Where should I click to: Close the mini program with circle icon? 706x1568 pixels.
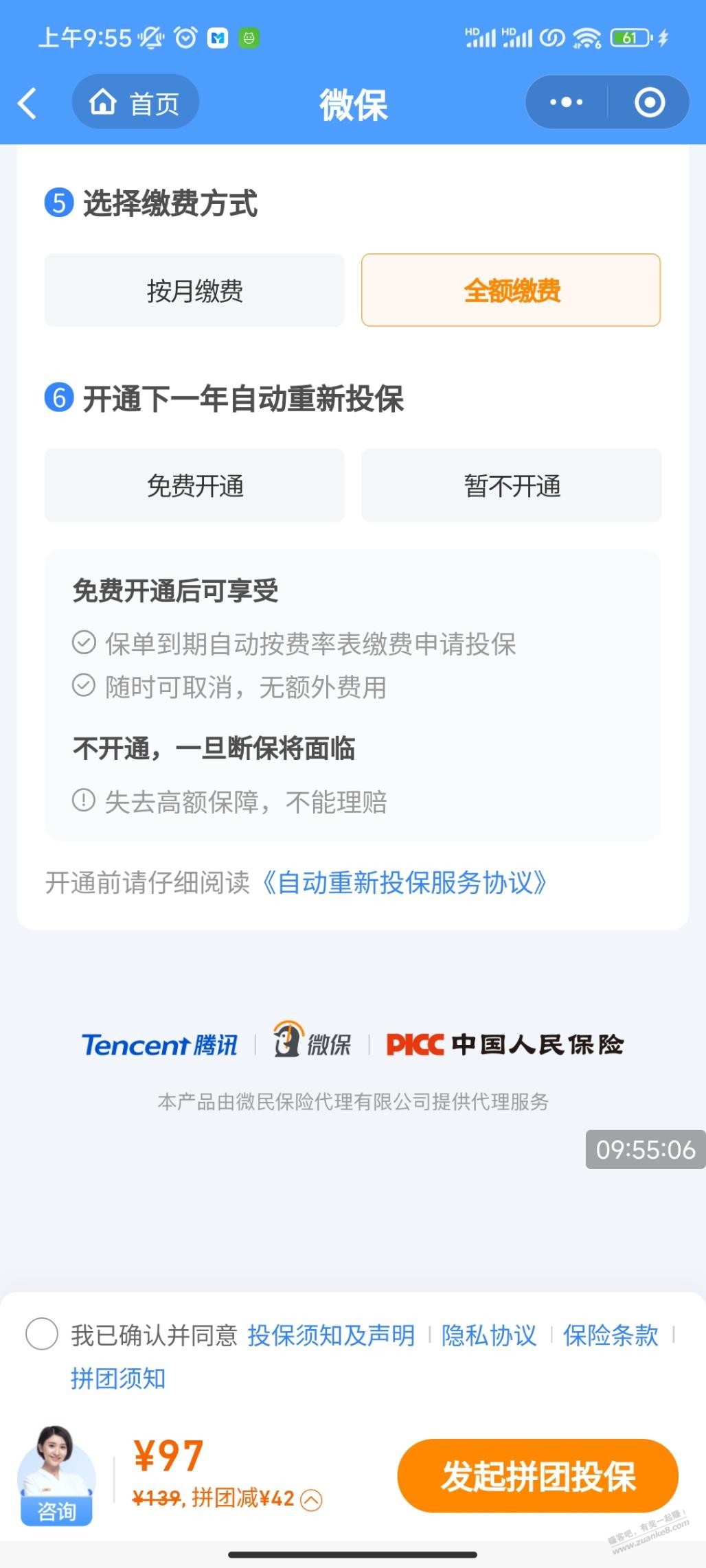click(x=649, y=103)
